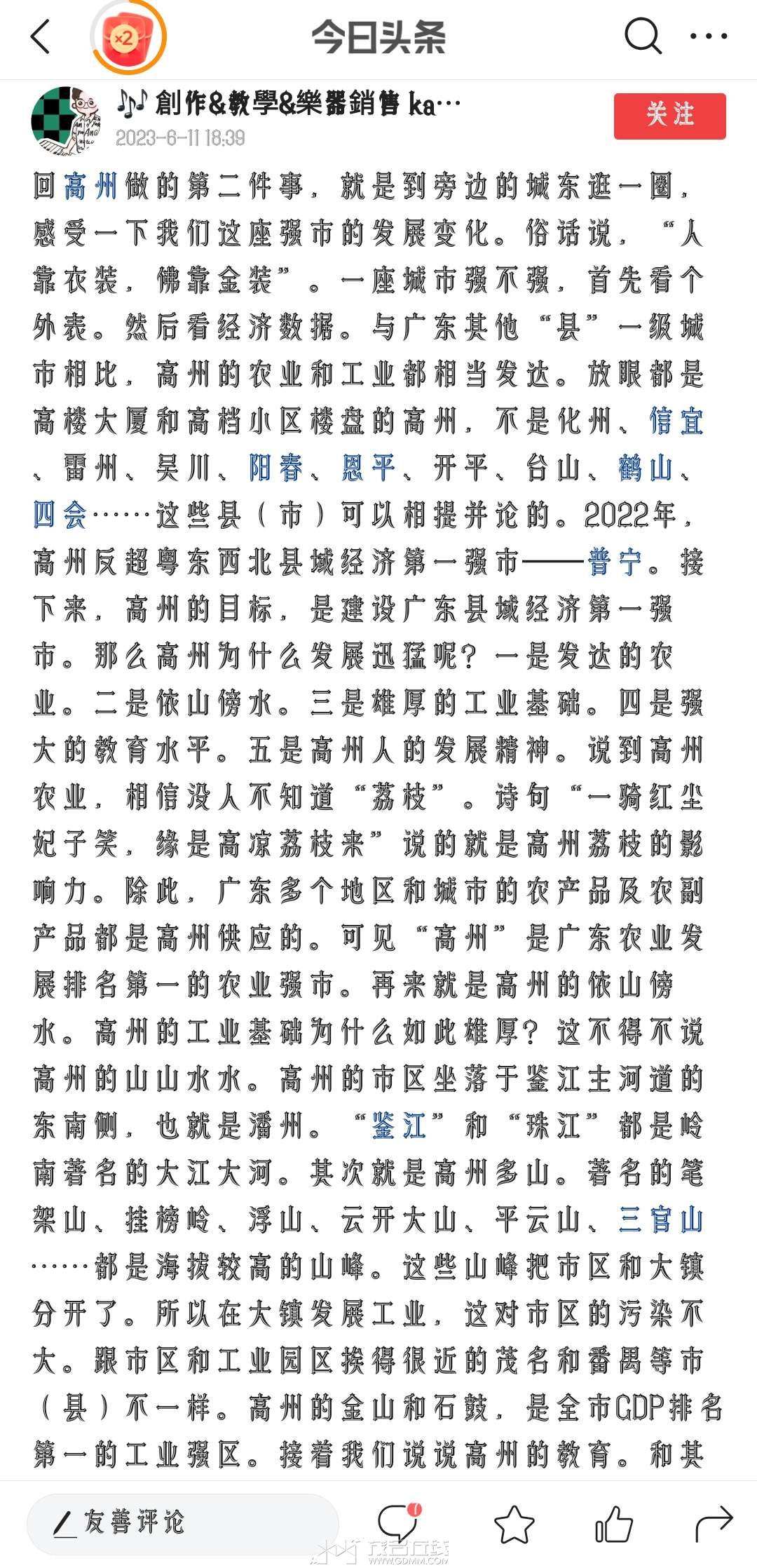Open the three-dot overflow menu
The image size is (757, 1568).
(709, 36)
